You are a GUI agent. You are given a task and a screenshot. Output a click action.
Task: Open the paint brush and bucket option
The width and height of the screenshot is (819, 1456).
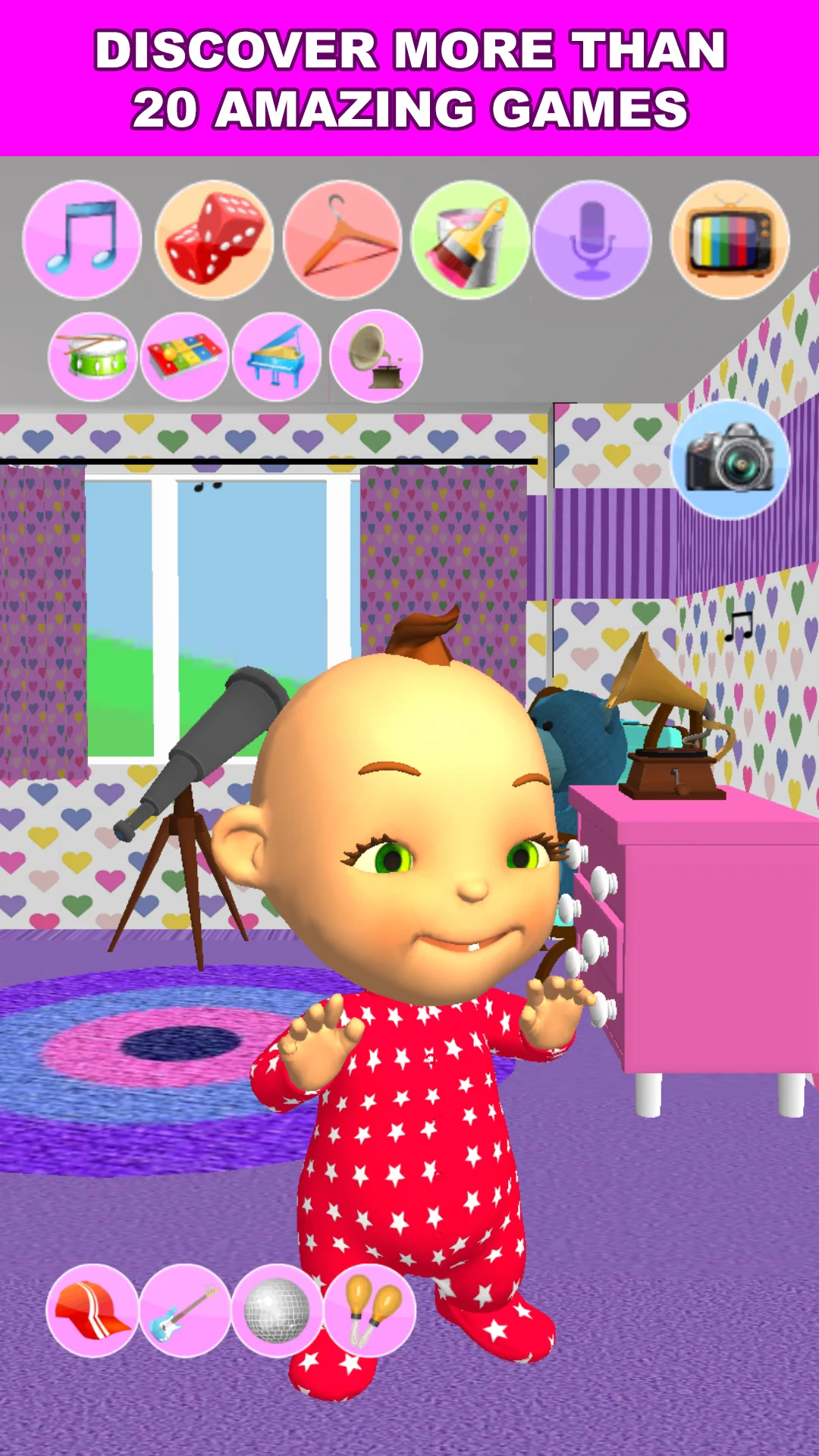[470, 240]
